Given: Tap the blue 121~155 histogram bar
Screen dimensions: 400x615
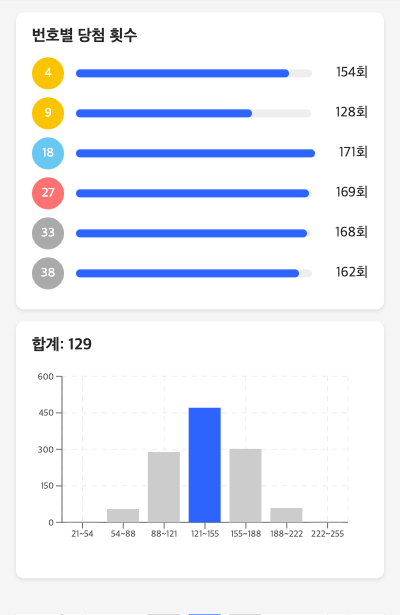Looking at the screenshot, I should (205, 465).
